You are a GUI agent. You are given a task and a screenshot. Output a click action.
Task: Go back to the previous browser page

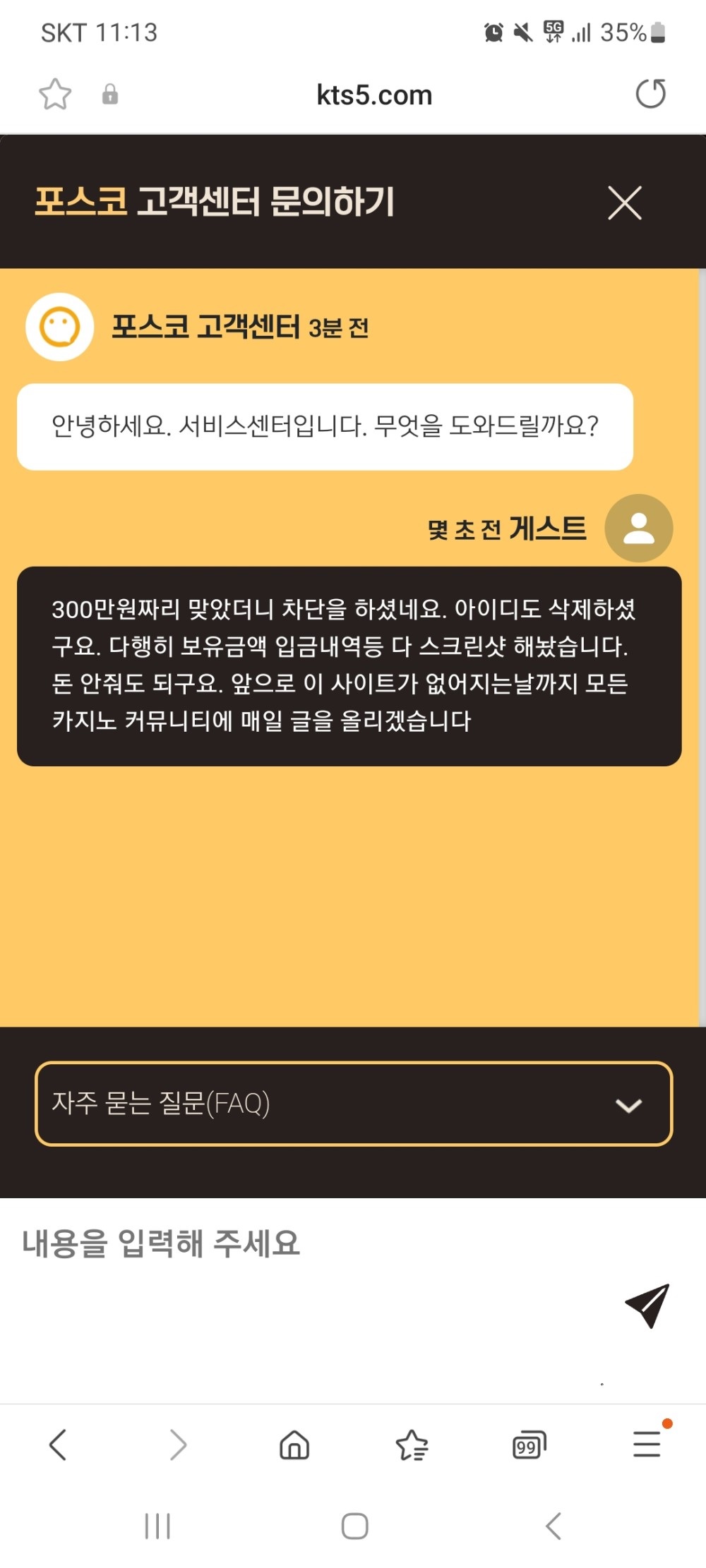click(x=58, y=1445)
